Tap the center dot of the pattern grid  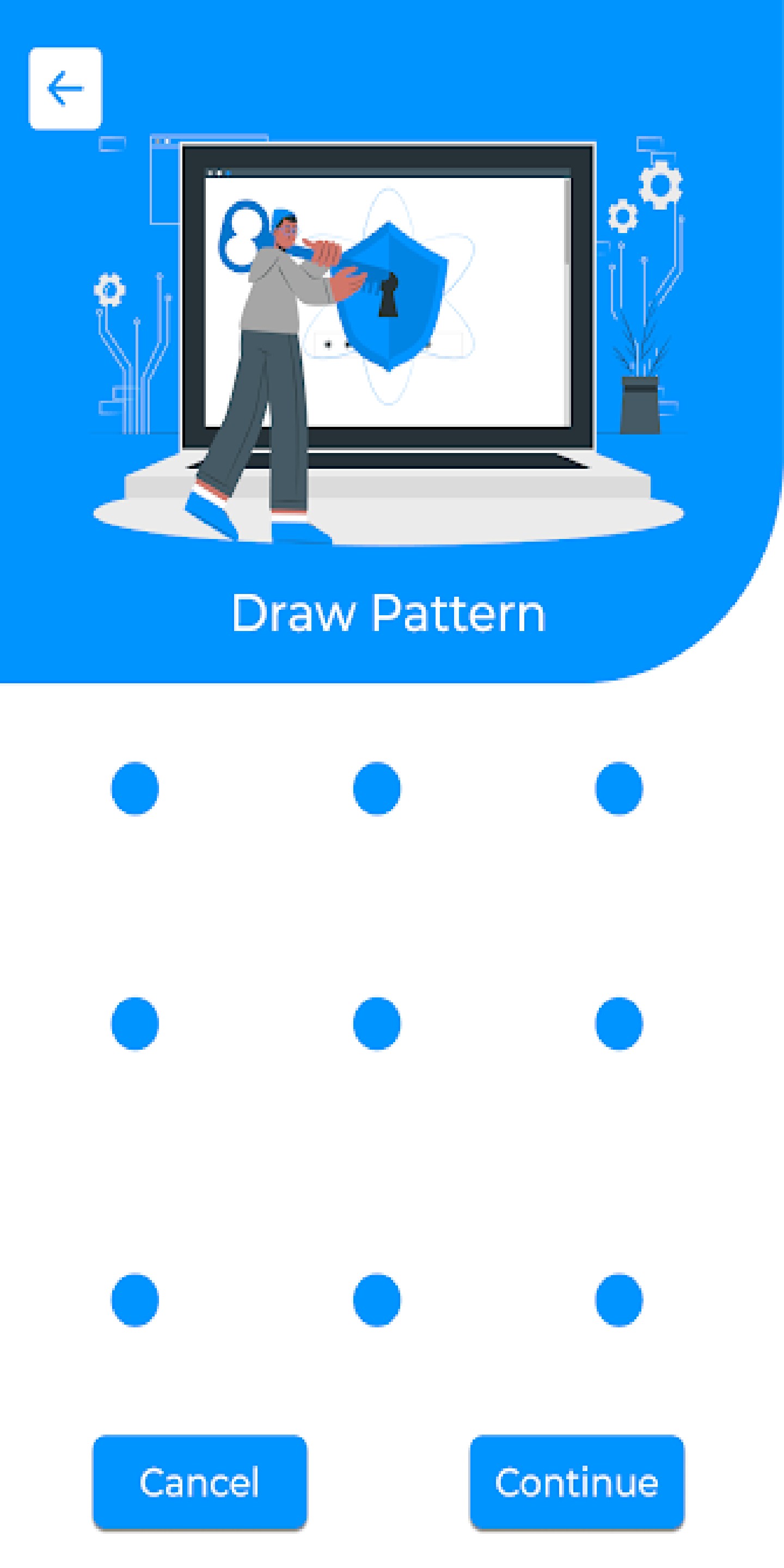coord(377,1023)
